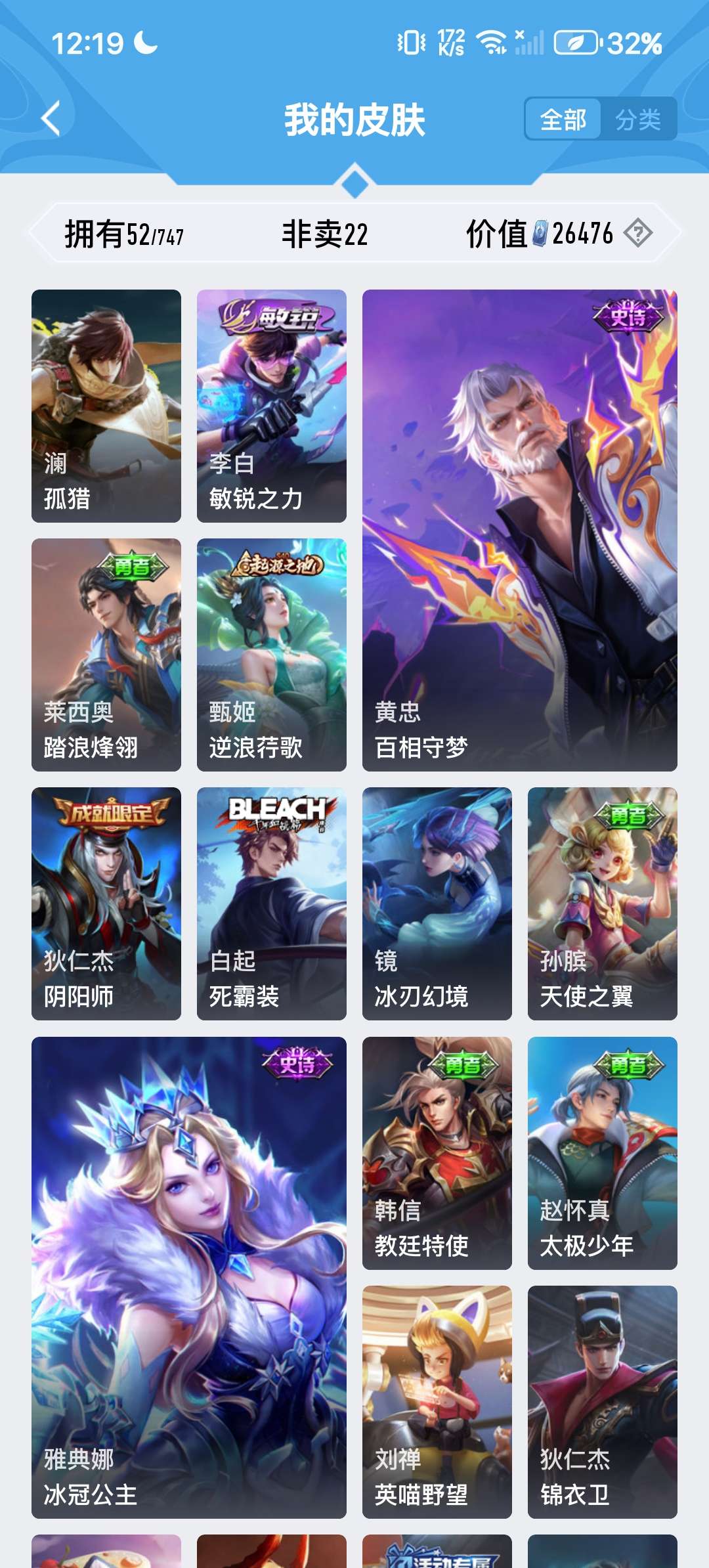This screenshot has width=709, height=1568.
Task: View 狄仁杰 锦衣卫 skin
Action: tap(603, 1402)
